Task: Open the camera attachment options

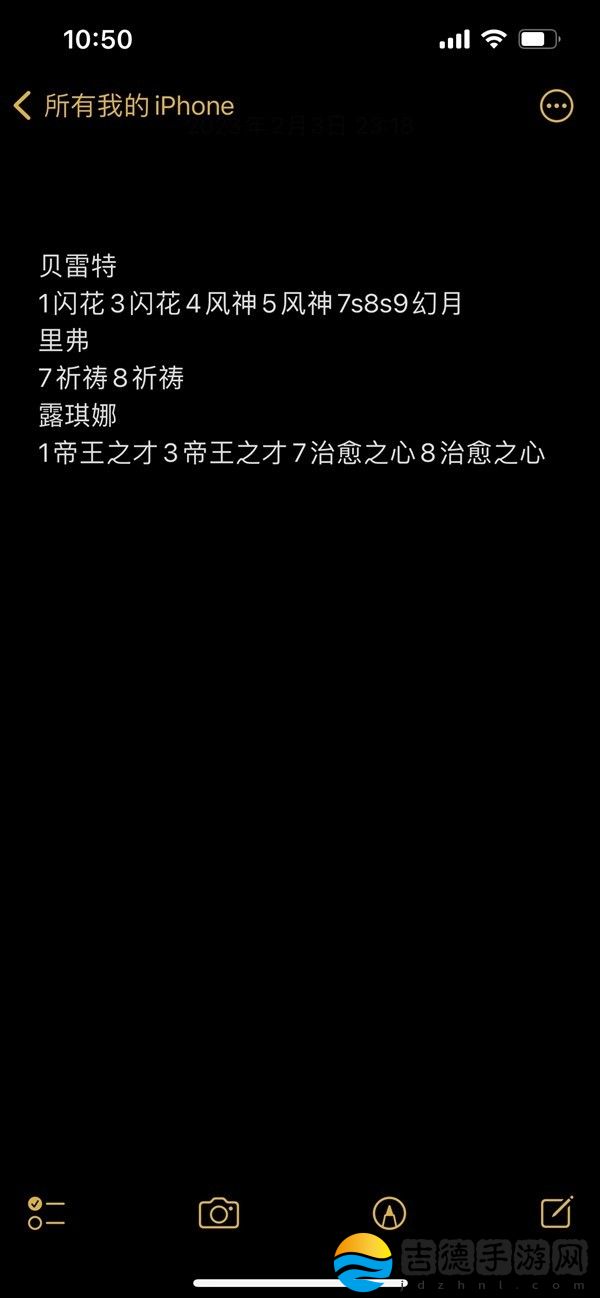Action: (218, 1213)
